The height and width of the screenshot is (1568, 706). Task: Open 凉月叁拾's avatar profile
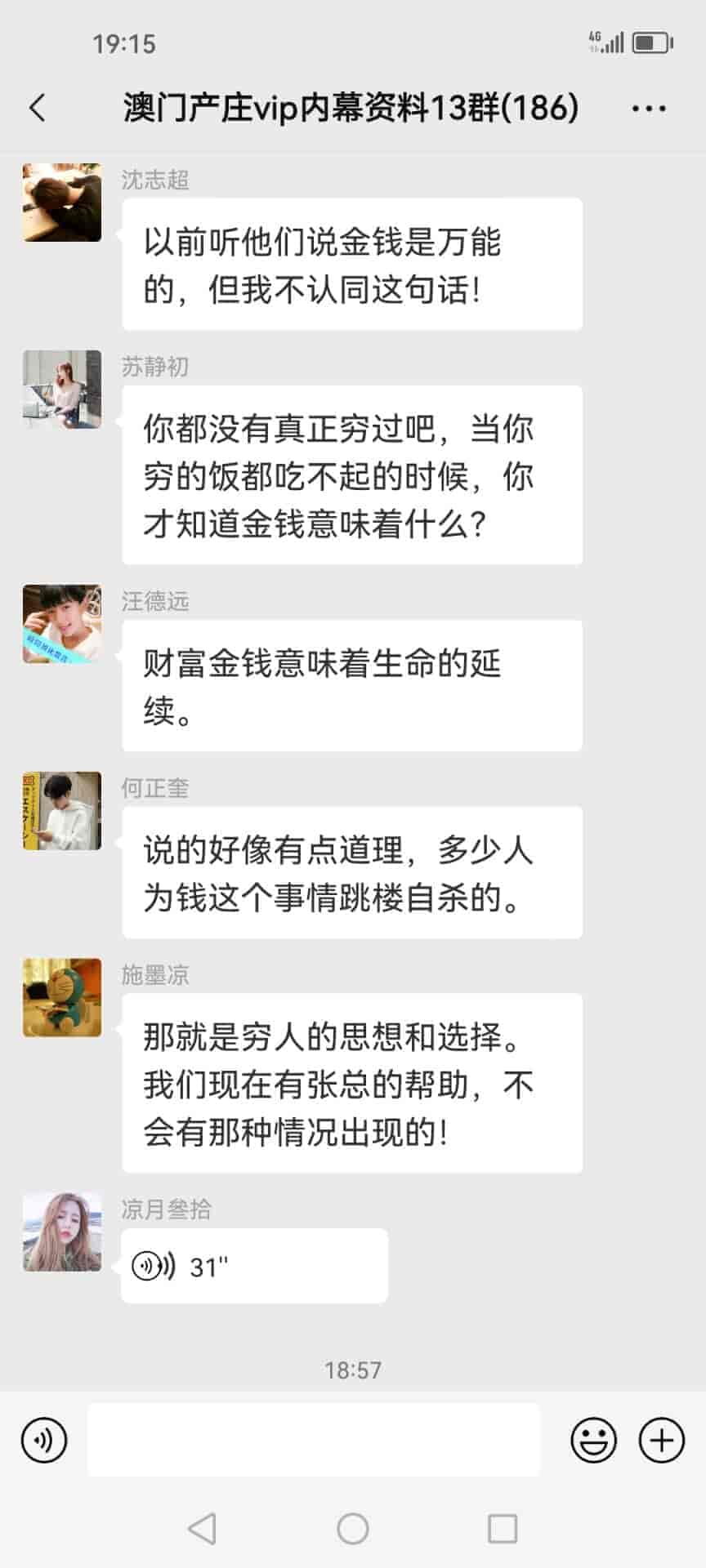click(62, 1232)
